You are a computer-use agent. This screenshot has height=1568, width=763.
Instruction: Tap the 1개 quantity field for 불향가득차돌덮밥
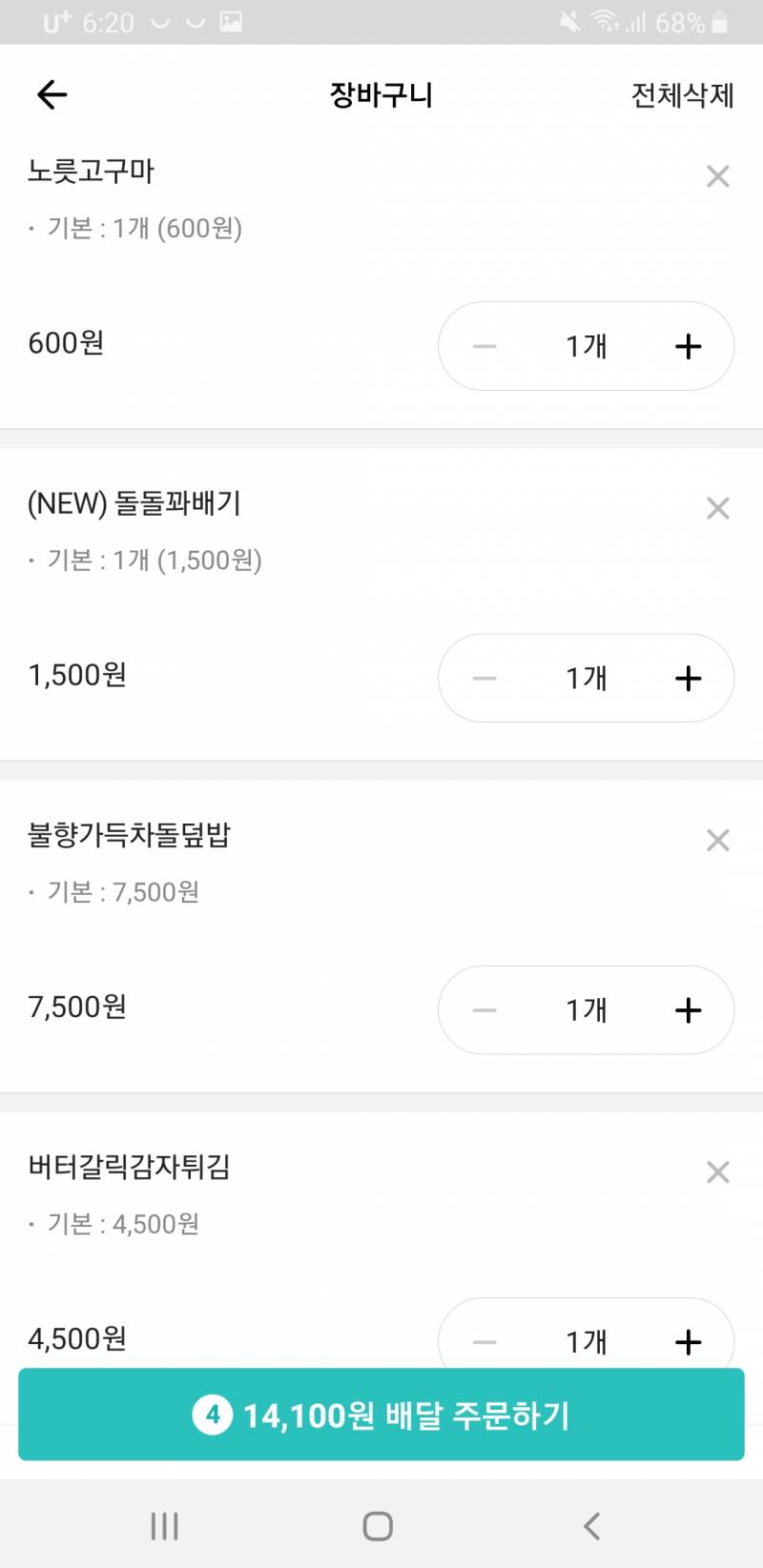(586, 1009)
